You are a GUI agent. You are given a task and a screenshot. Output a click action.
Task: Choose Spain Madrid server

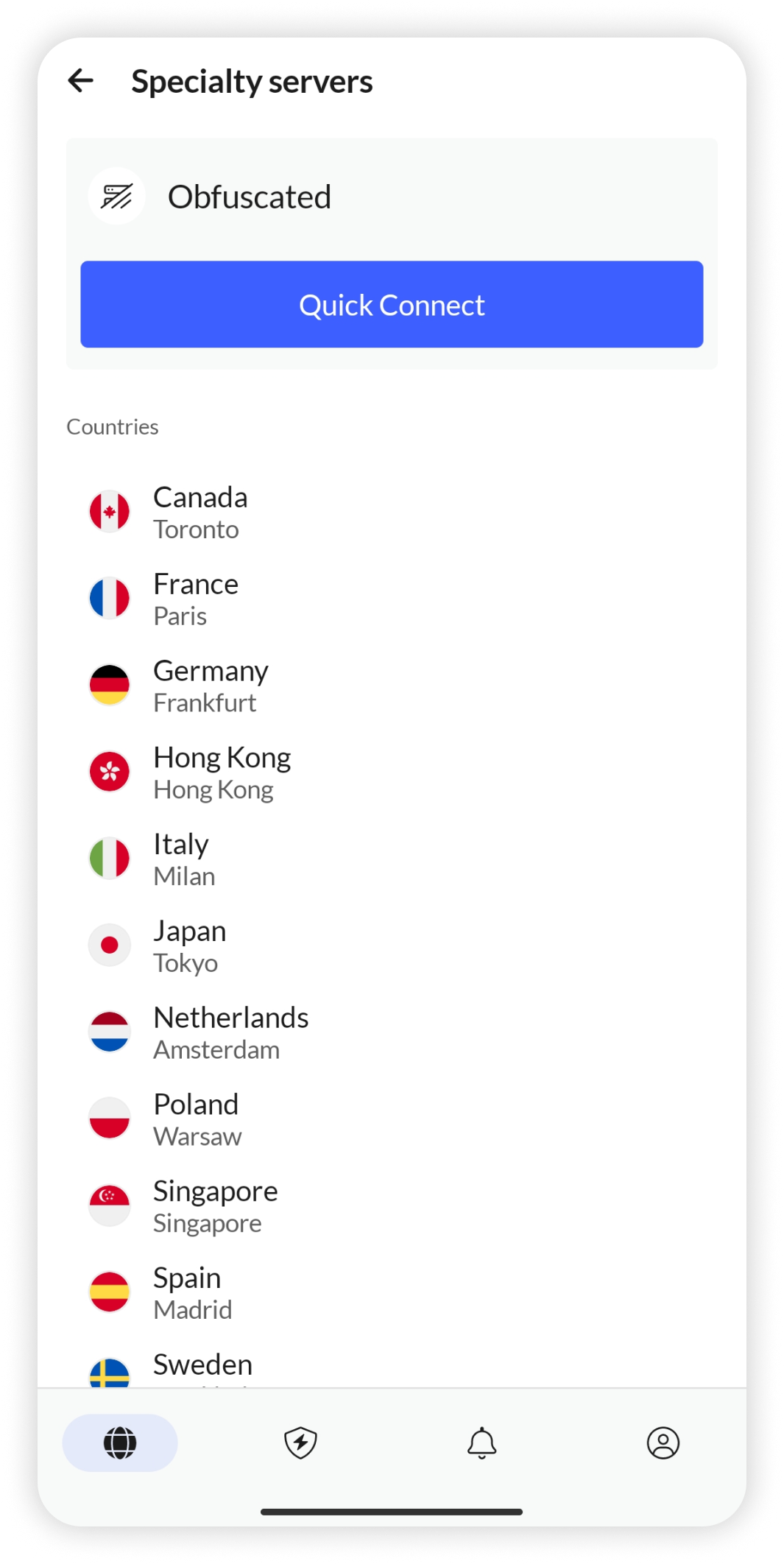[x=192, y=1292]
